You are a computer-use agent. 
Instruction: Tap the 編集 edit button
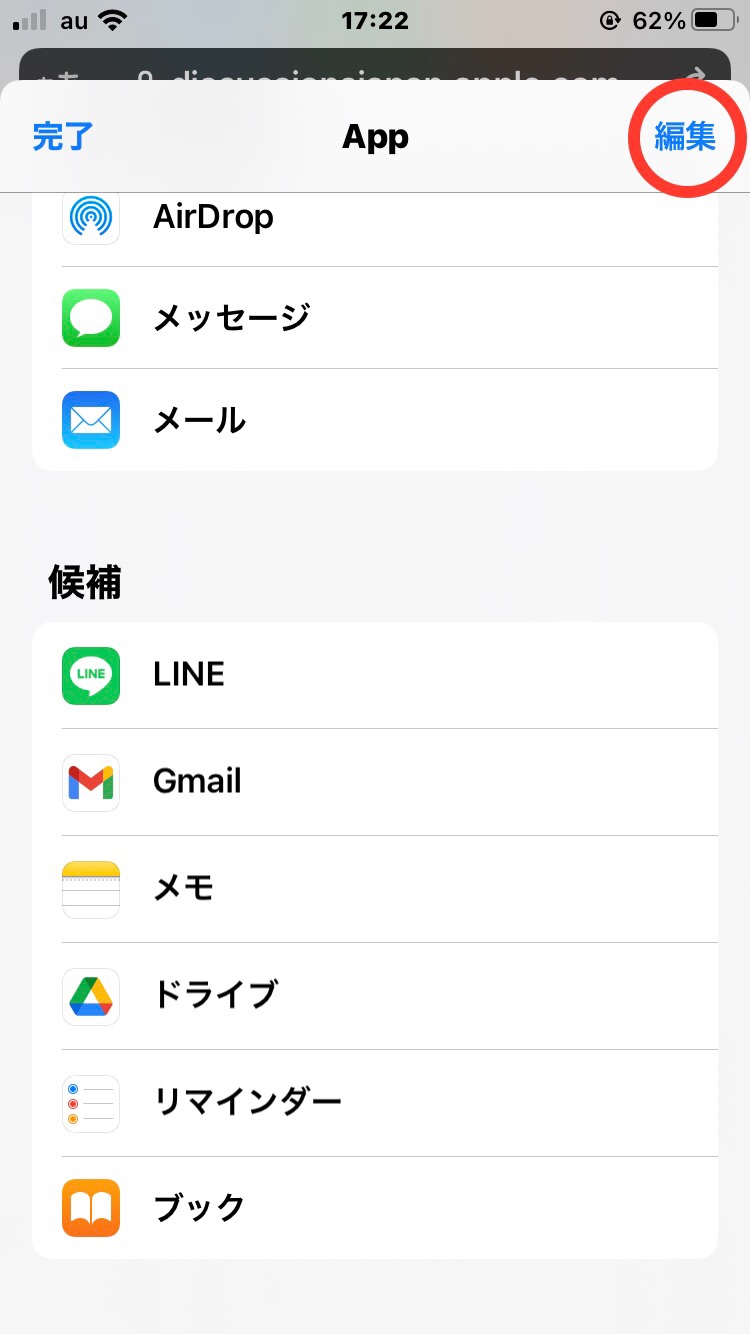685,137
